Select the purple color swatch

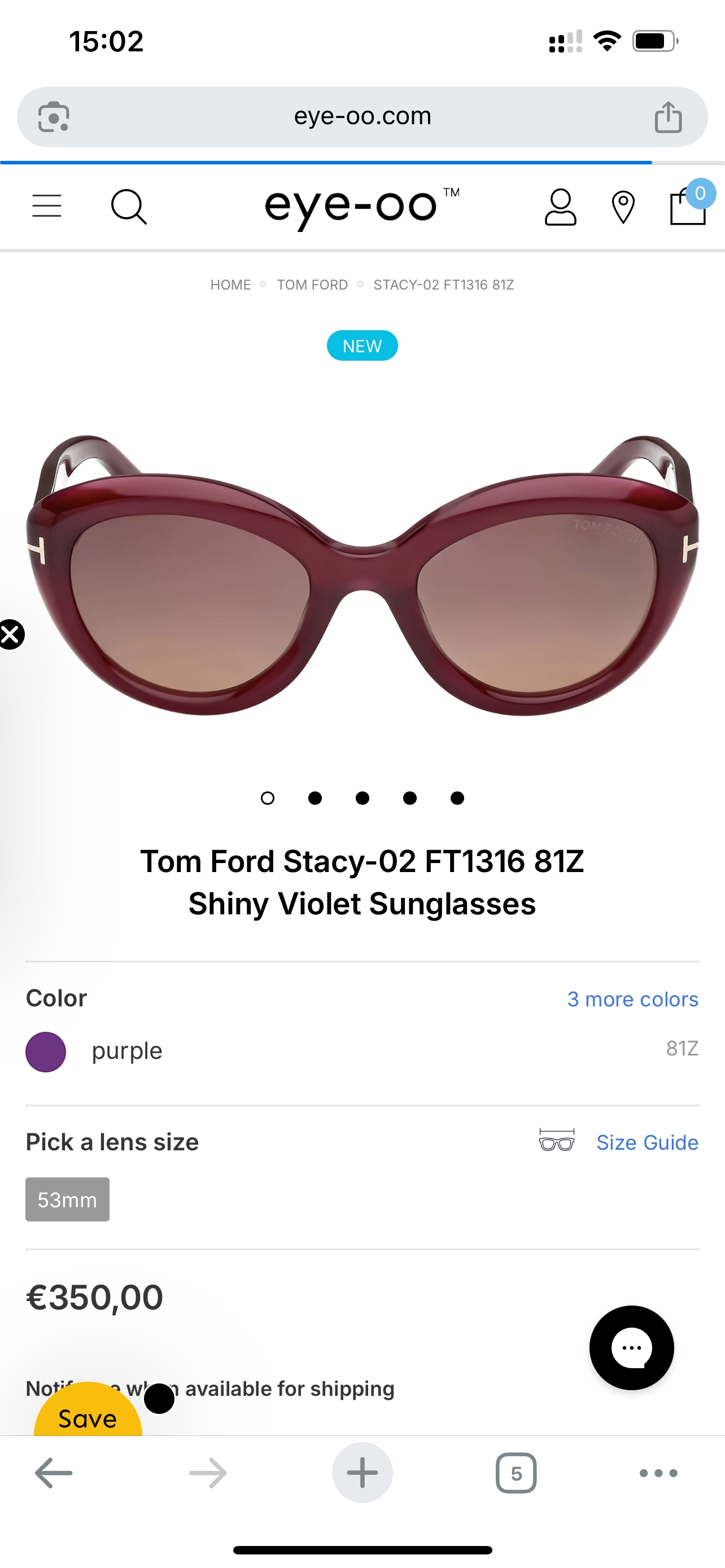point(45,1050)
